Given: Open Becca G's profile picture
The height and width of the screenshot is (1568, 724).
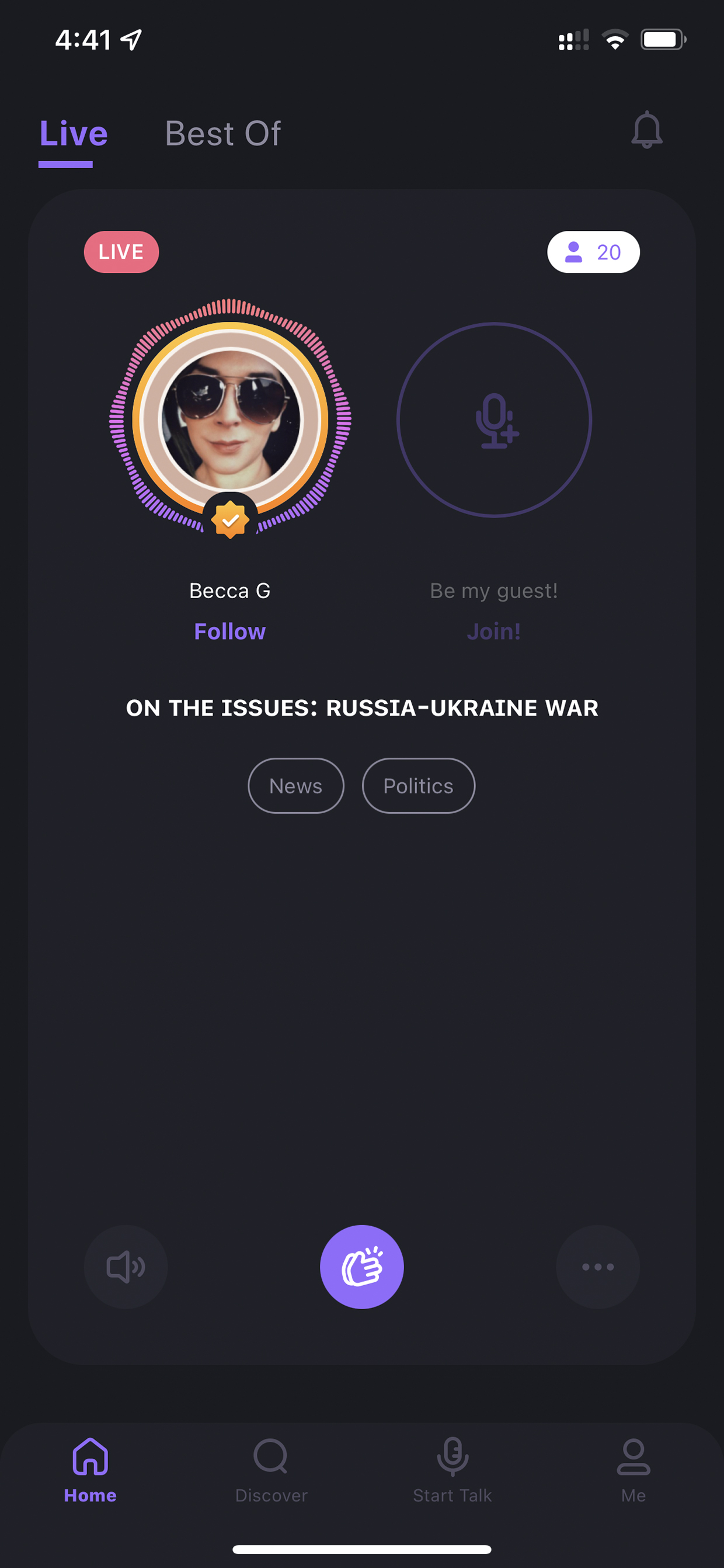Looking at the screenshot, I should click(x=230, y=419).
